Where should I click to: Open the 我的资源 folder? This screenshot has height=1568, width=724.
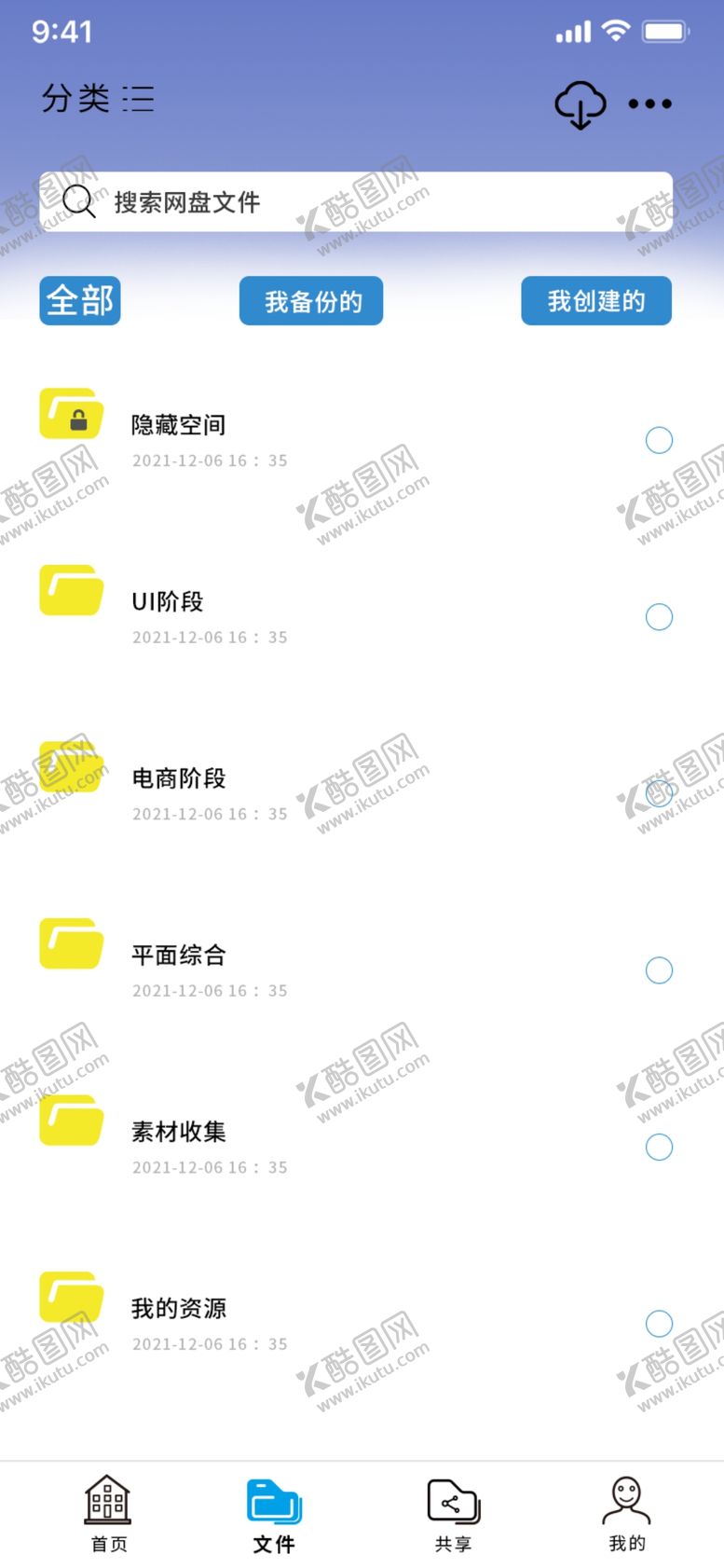tap(178, 1309)
